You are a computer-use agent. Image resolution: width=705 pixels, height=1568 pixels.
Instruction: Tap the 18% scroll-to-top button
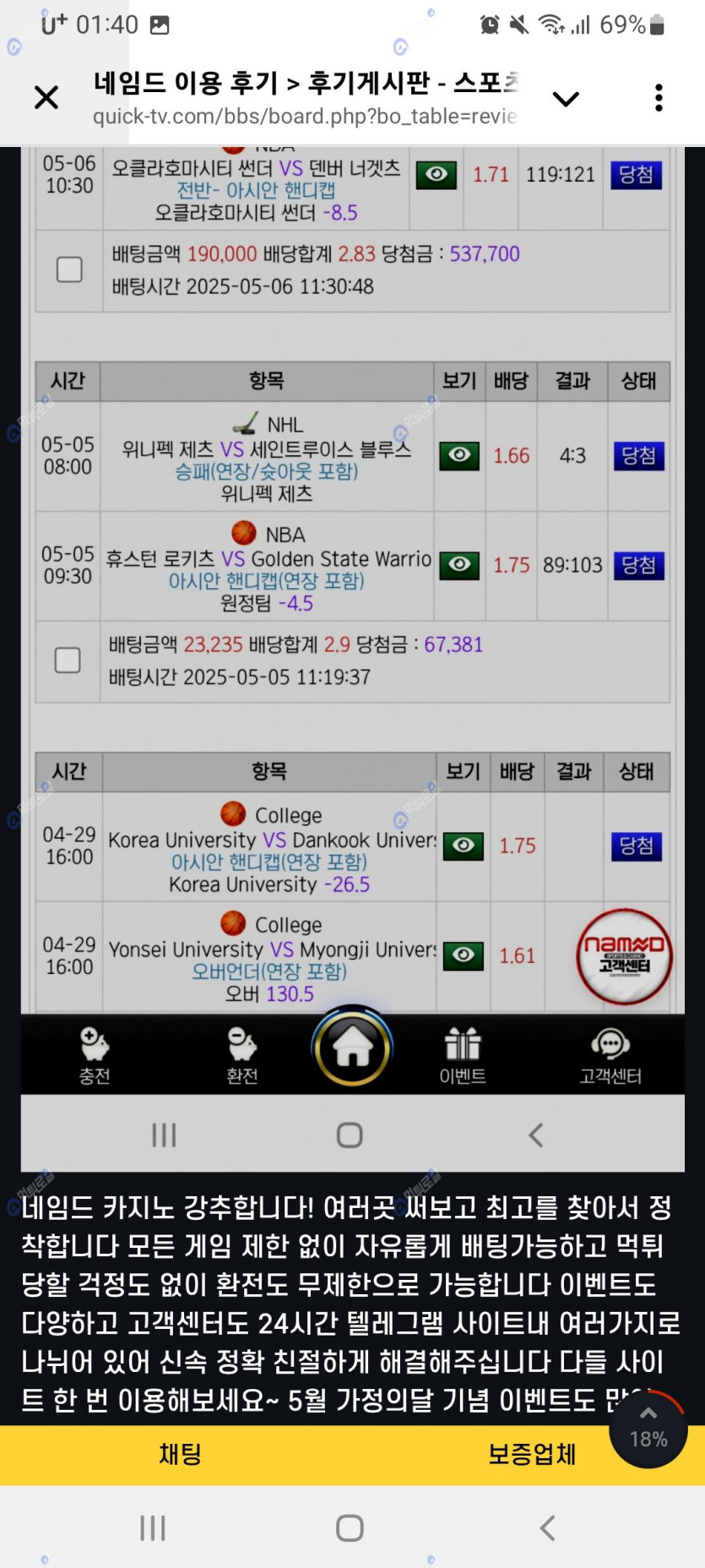click(x=648, y=1429)
